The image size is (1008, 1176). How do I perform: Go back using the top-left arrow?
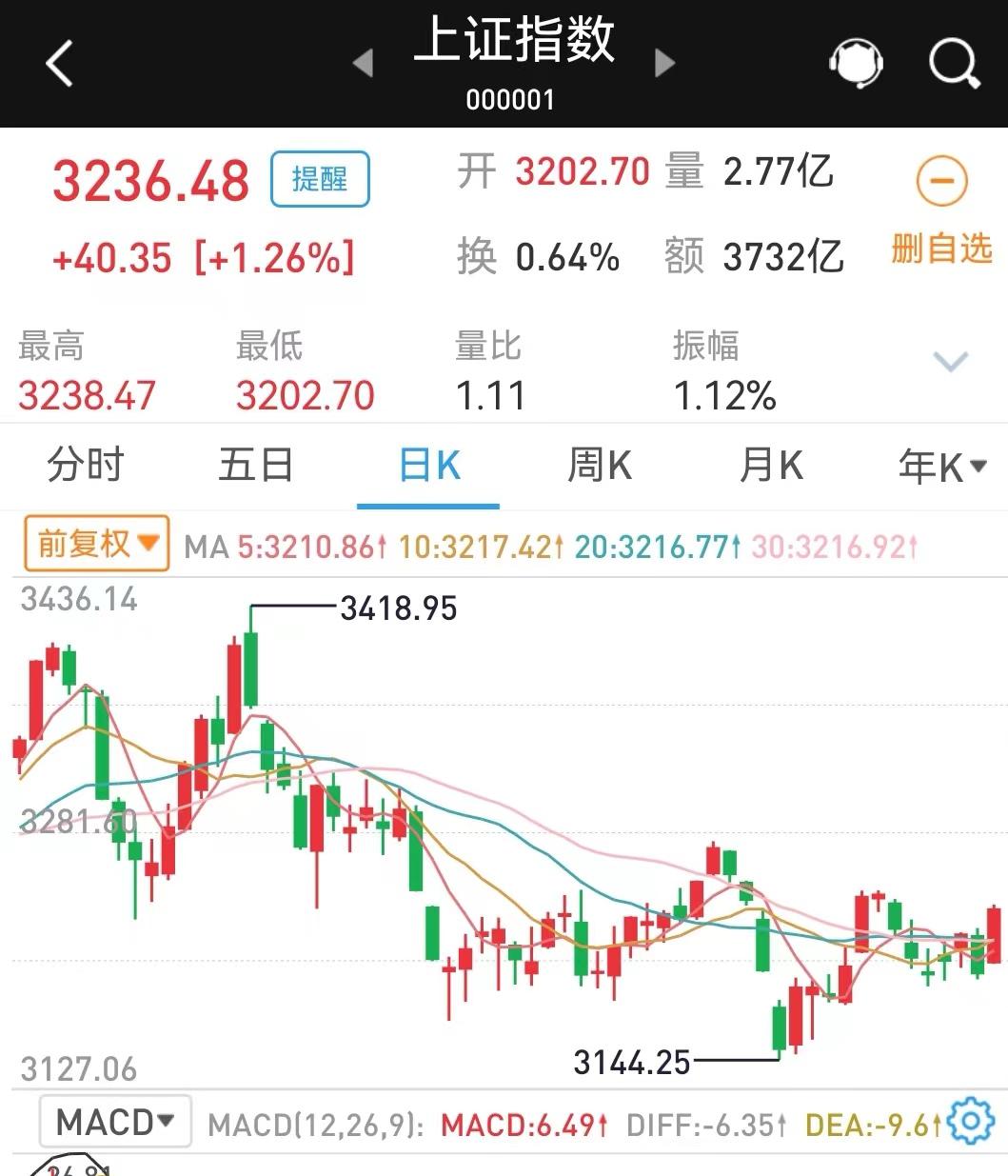59,64
